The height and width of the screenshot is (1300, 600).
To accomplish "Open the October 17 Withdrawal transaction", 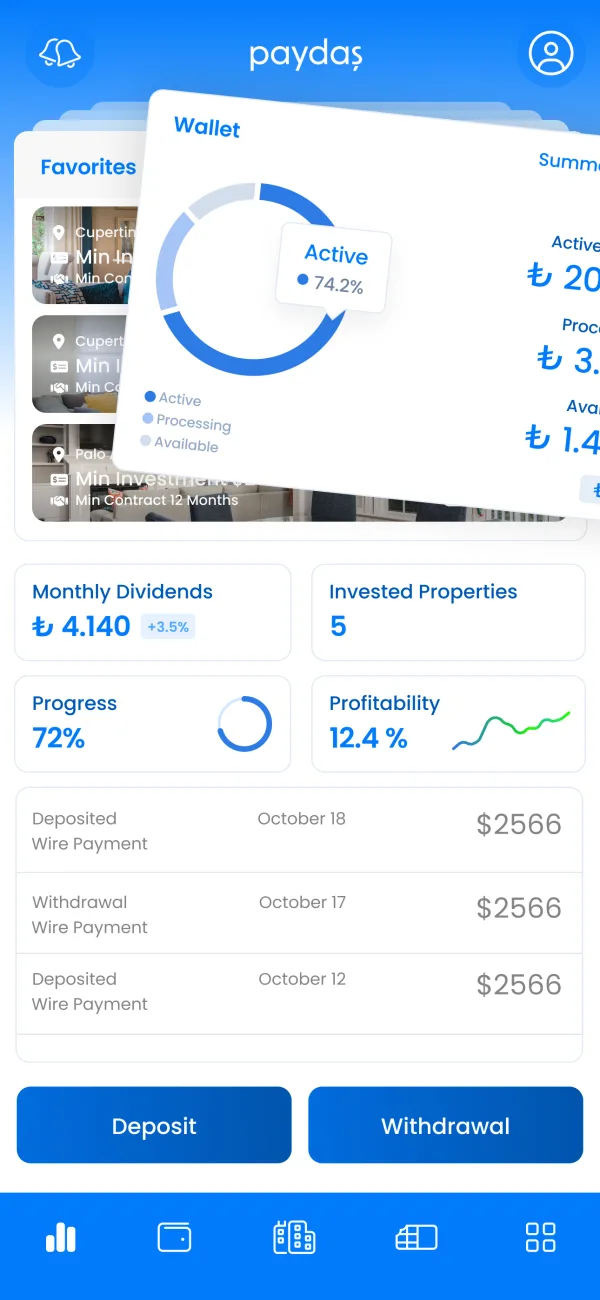I will coord(299,913).
